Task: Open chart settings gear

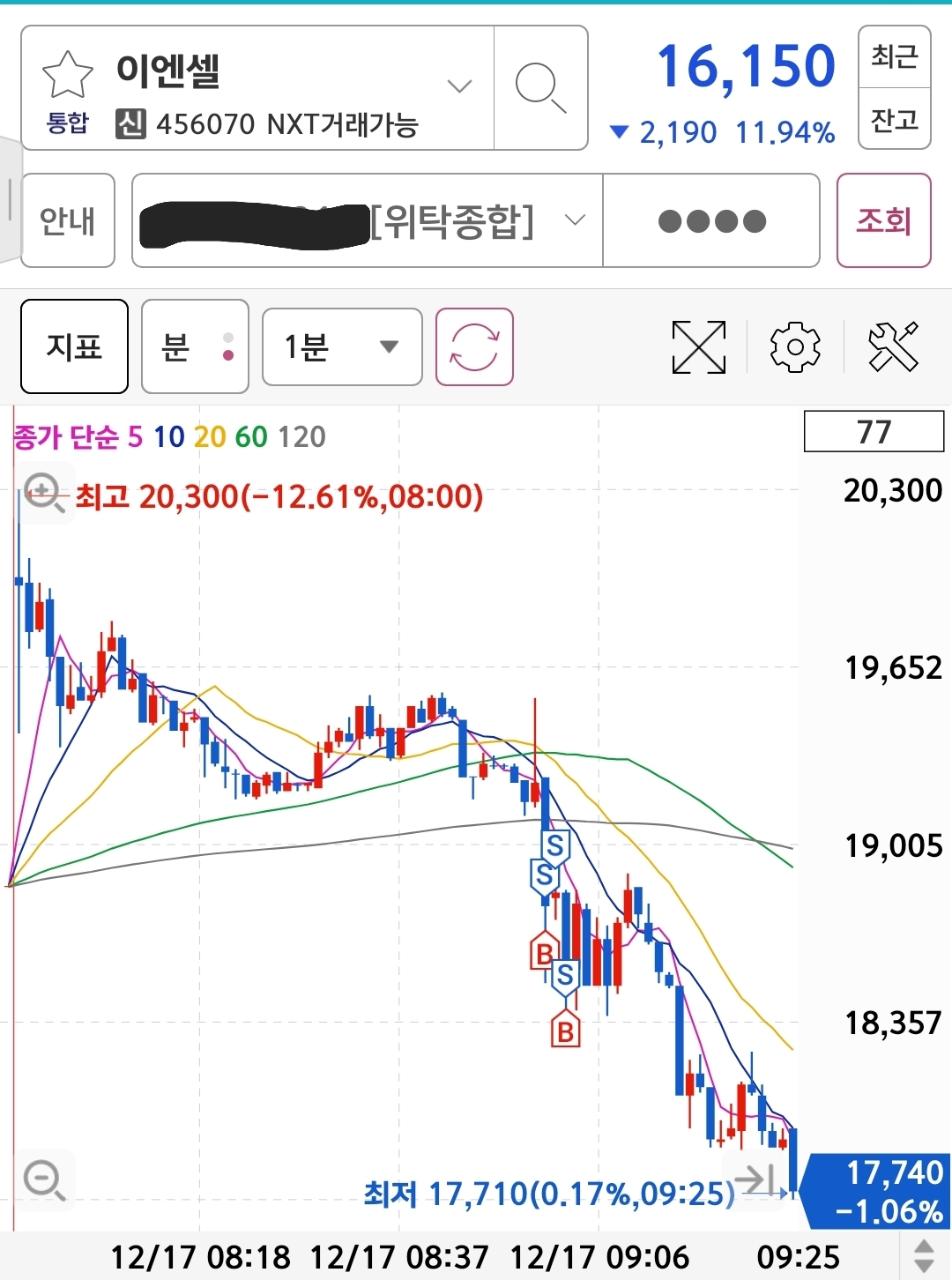Action: [x=795, y=346]
